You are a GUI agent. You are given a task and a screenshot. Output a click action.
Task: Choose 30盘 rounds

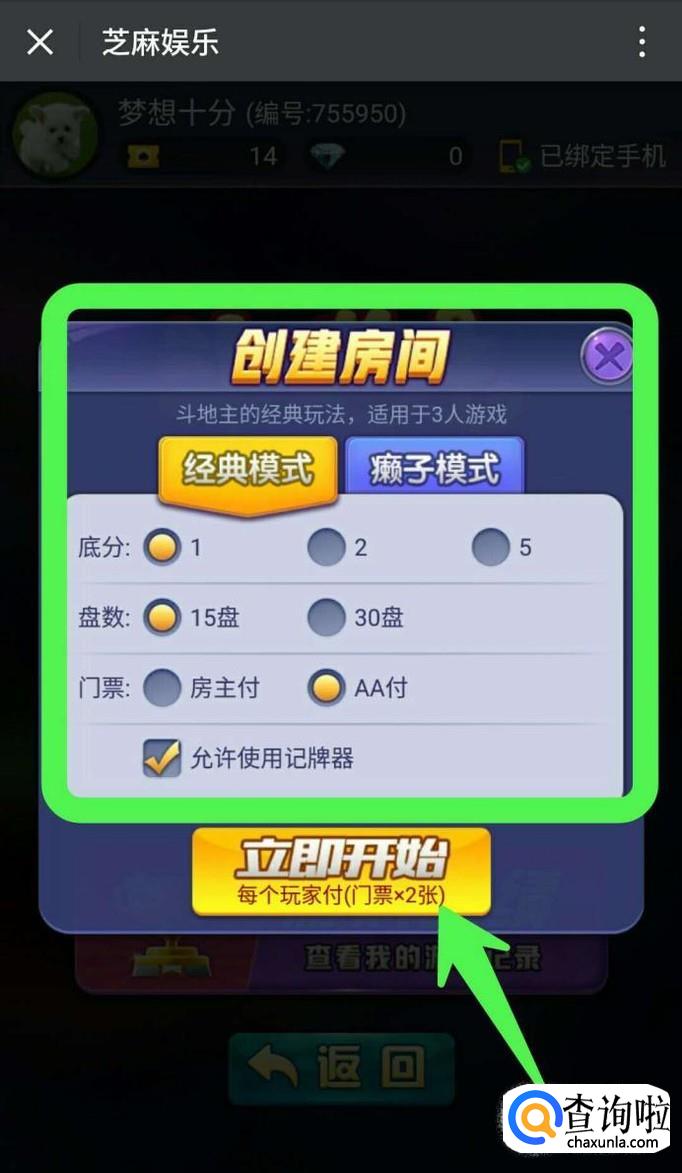click(x=326, y=618)
